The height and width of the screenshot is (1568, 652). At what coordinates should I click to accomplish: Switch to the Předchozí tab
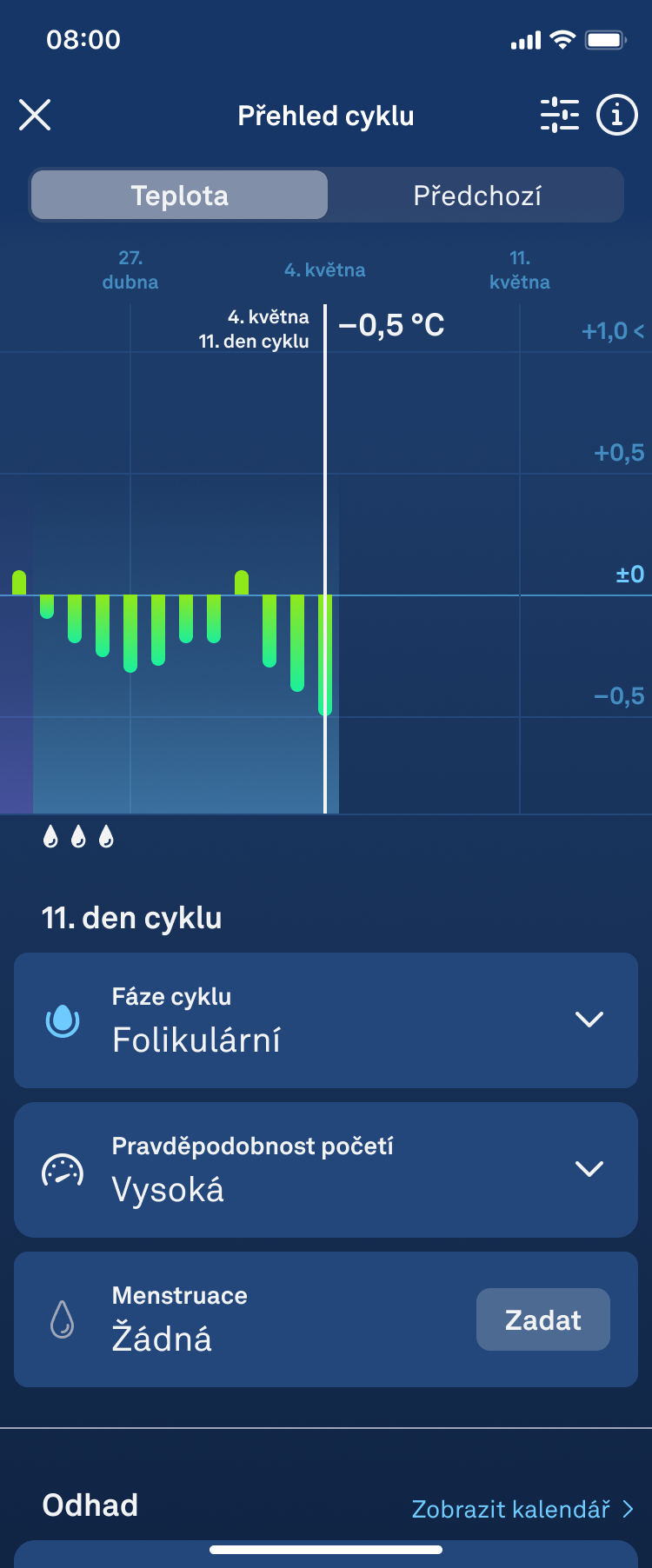(x=476, y=196)
